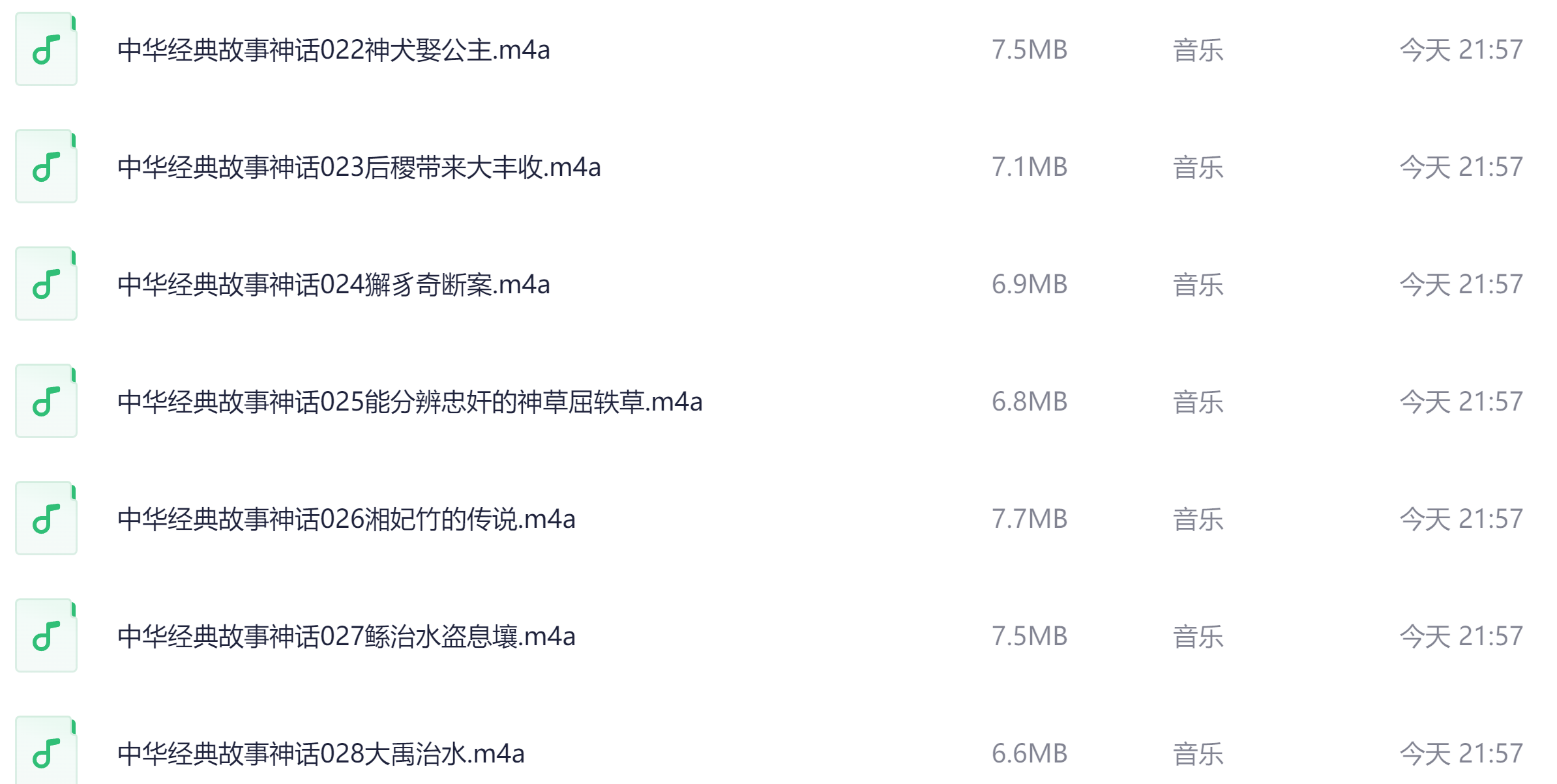Image resolution: width=1557 pixels, height=784 pixels.
Task: Open 中华经典故事神话022神犬娶公主.m4a
Action: [x=333, y=50]
